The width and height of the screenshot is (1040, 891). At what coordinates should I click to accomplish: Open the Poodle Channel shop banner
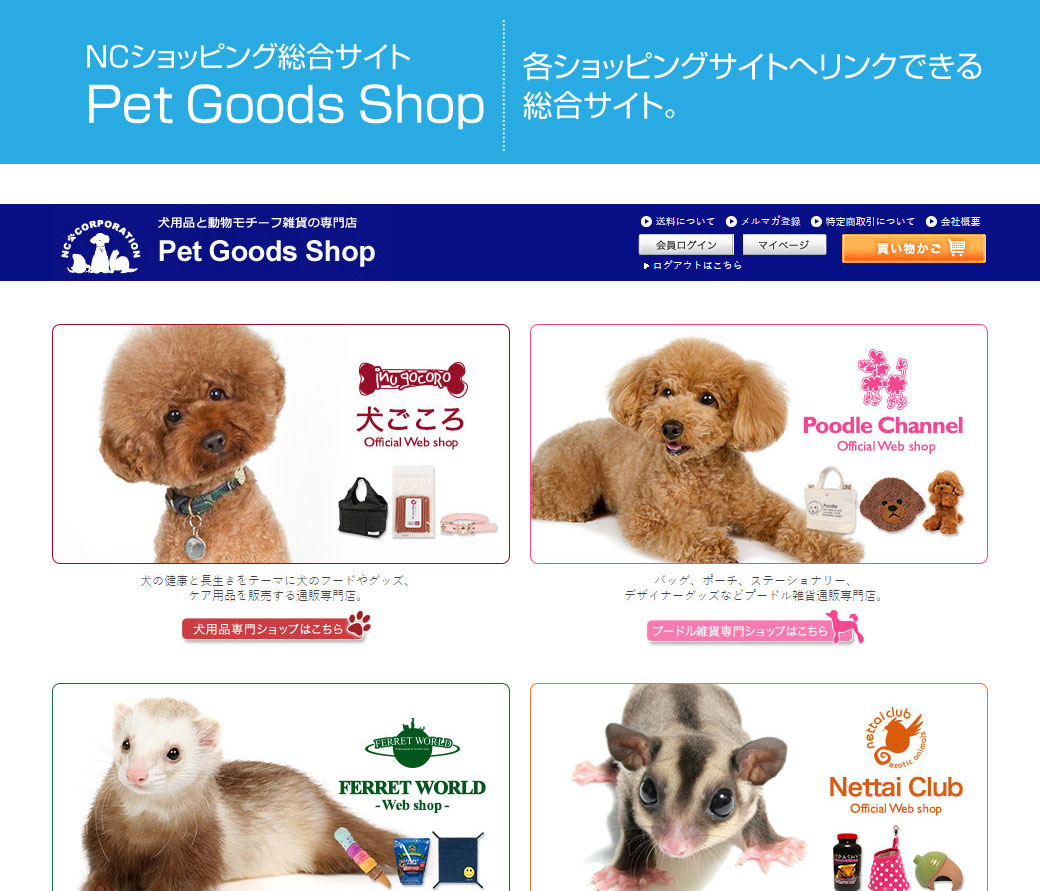coord(758,444)
